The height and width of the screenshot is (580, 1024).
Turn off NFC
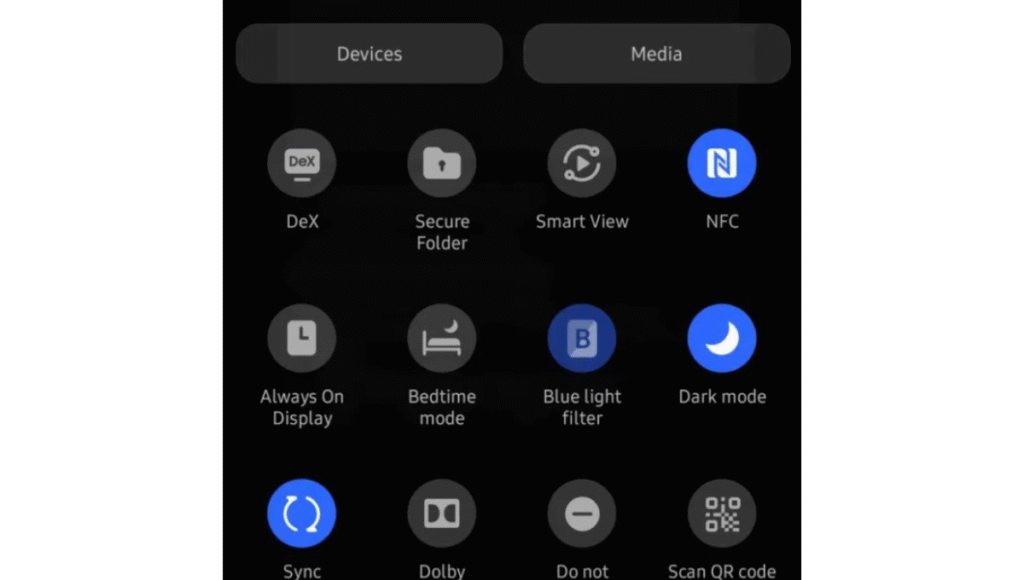[722, 163]
